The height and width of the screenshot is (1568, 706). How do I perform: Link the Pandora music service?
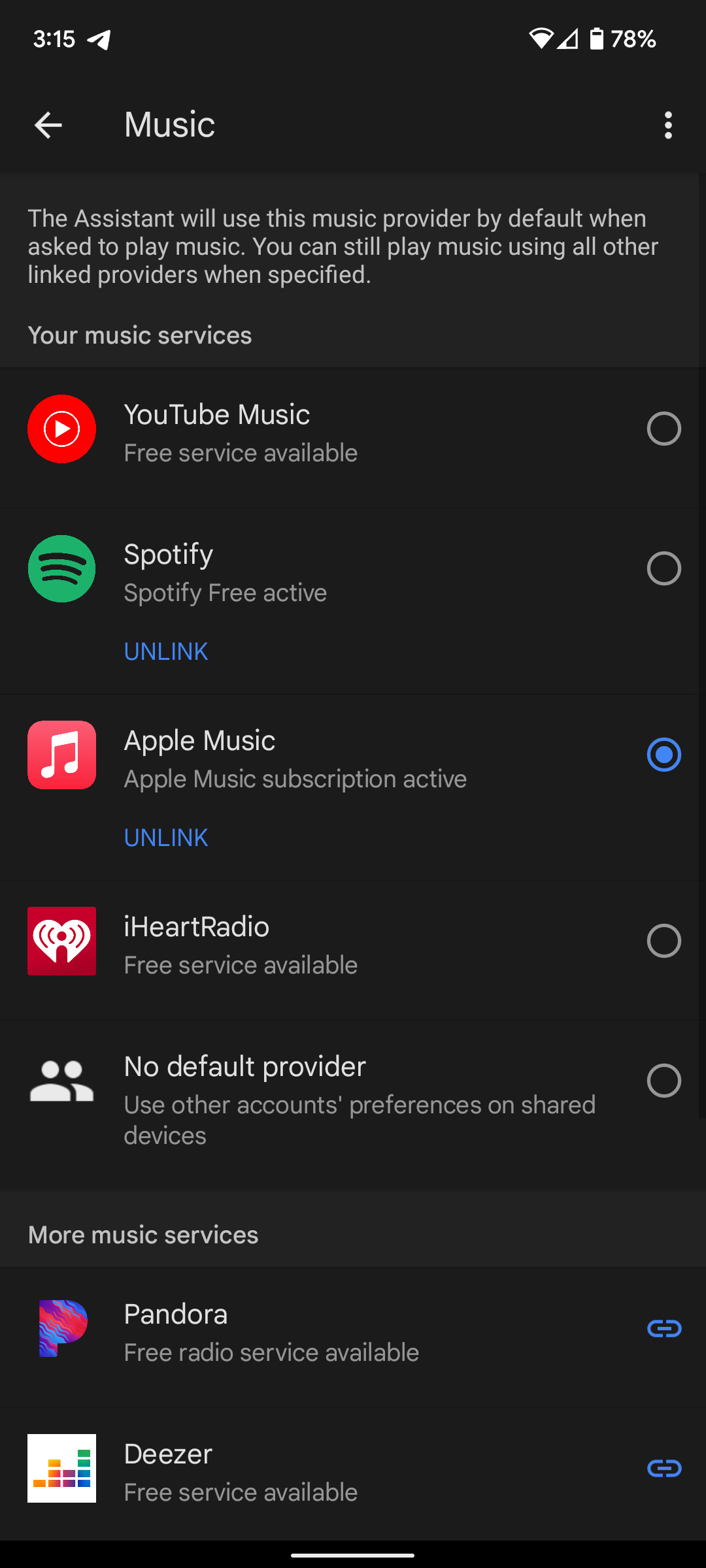[664, 1328]
